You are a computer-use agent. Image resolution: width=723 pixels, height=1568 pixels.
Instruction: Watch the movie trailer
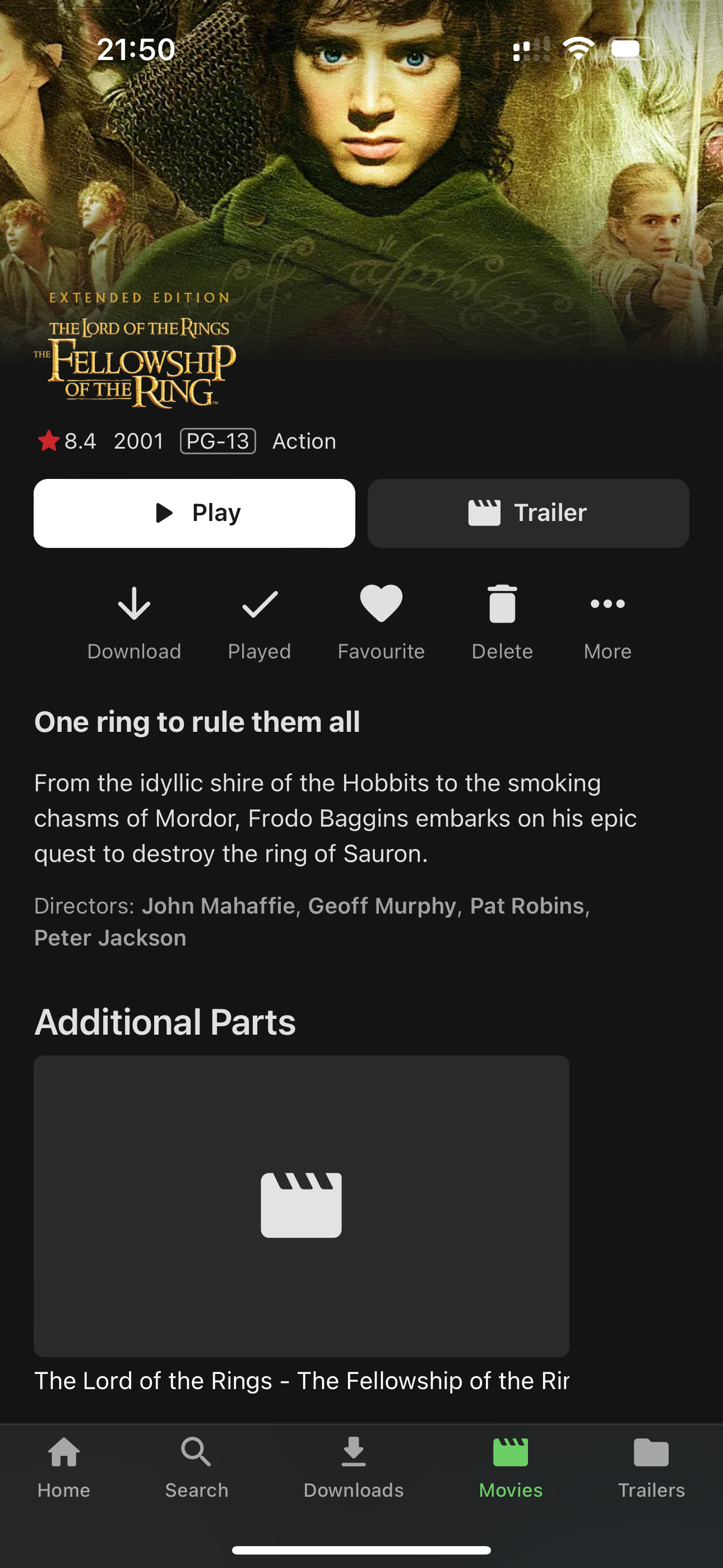click(527, 513)
